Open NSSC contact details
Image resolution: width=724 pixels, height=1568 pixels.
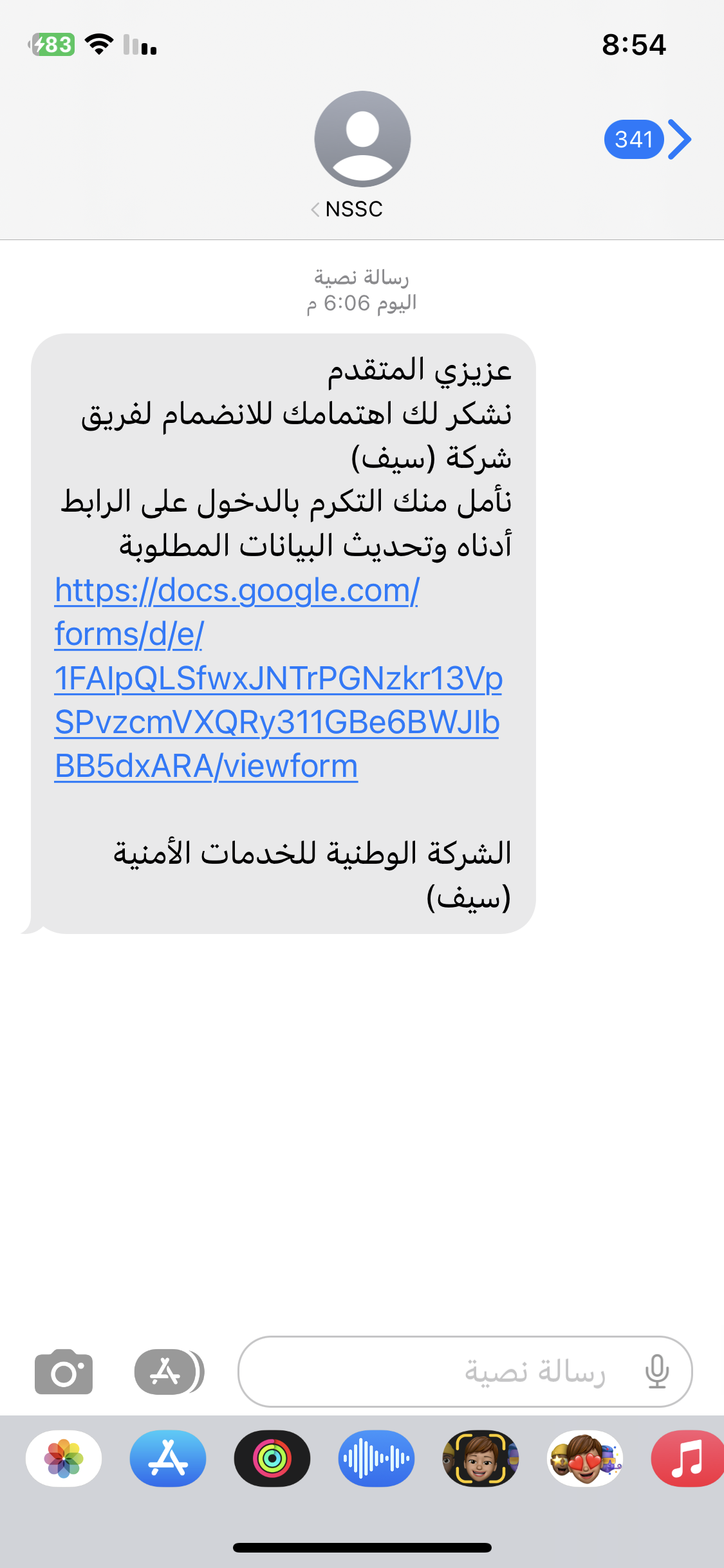(x=362, y=155)
